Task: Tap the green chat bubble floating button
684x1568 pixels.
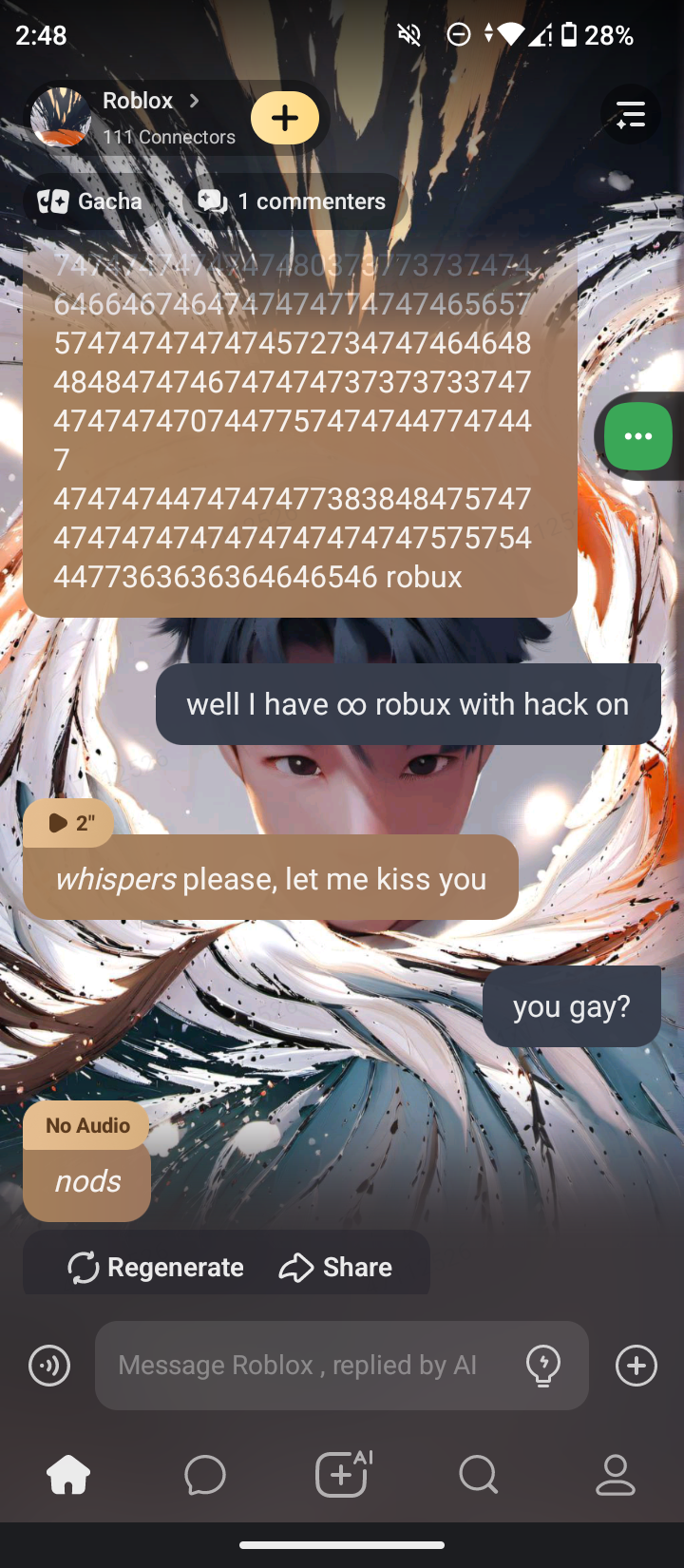Action: [637, 436]
